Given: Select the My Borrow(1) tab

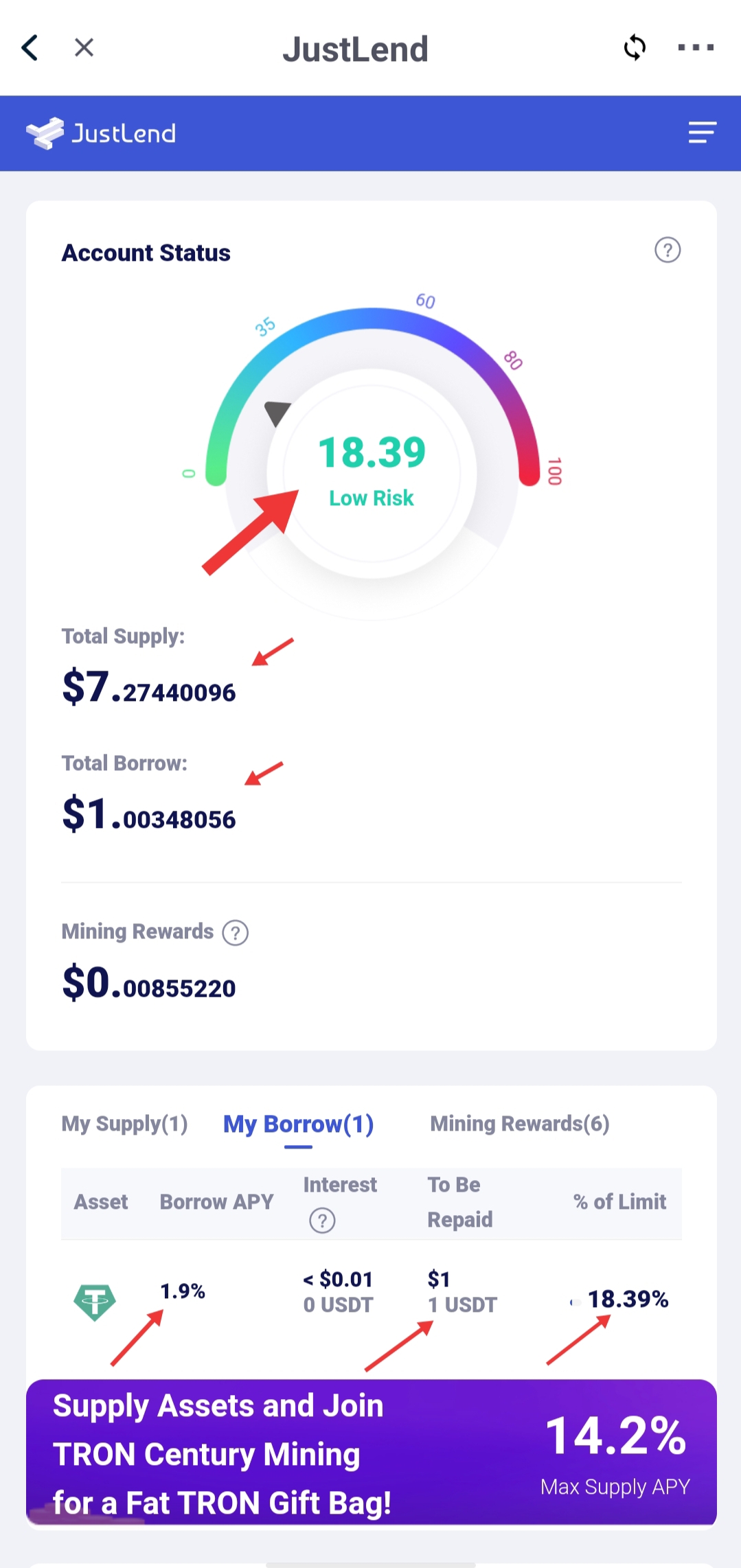Looking at the screenshot, I should click(x=298, y=1125).
